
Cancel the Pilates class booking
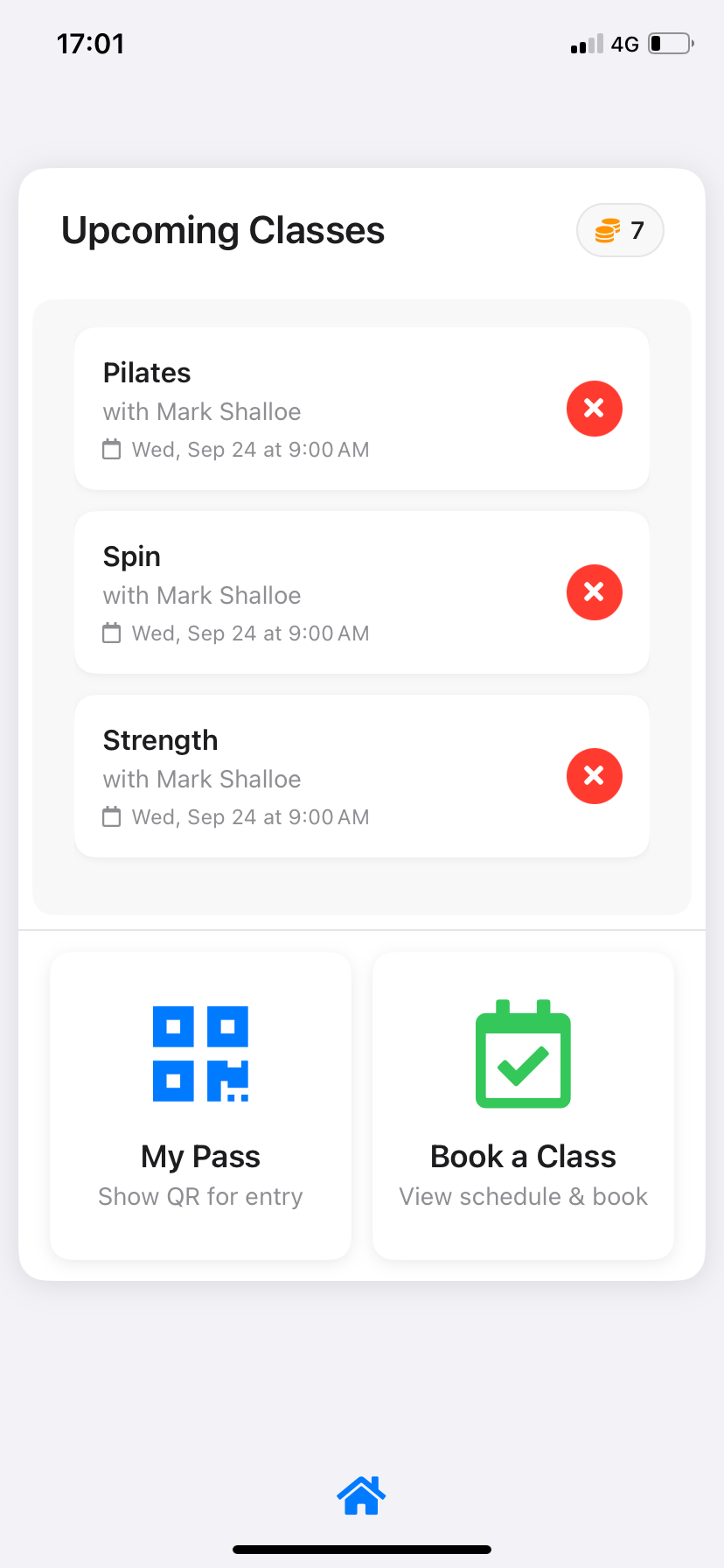point(594,409)
